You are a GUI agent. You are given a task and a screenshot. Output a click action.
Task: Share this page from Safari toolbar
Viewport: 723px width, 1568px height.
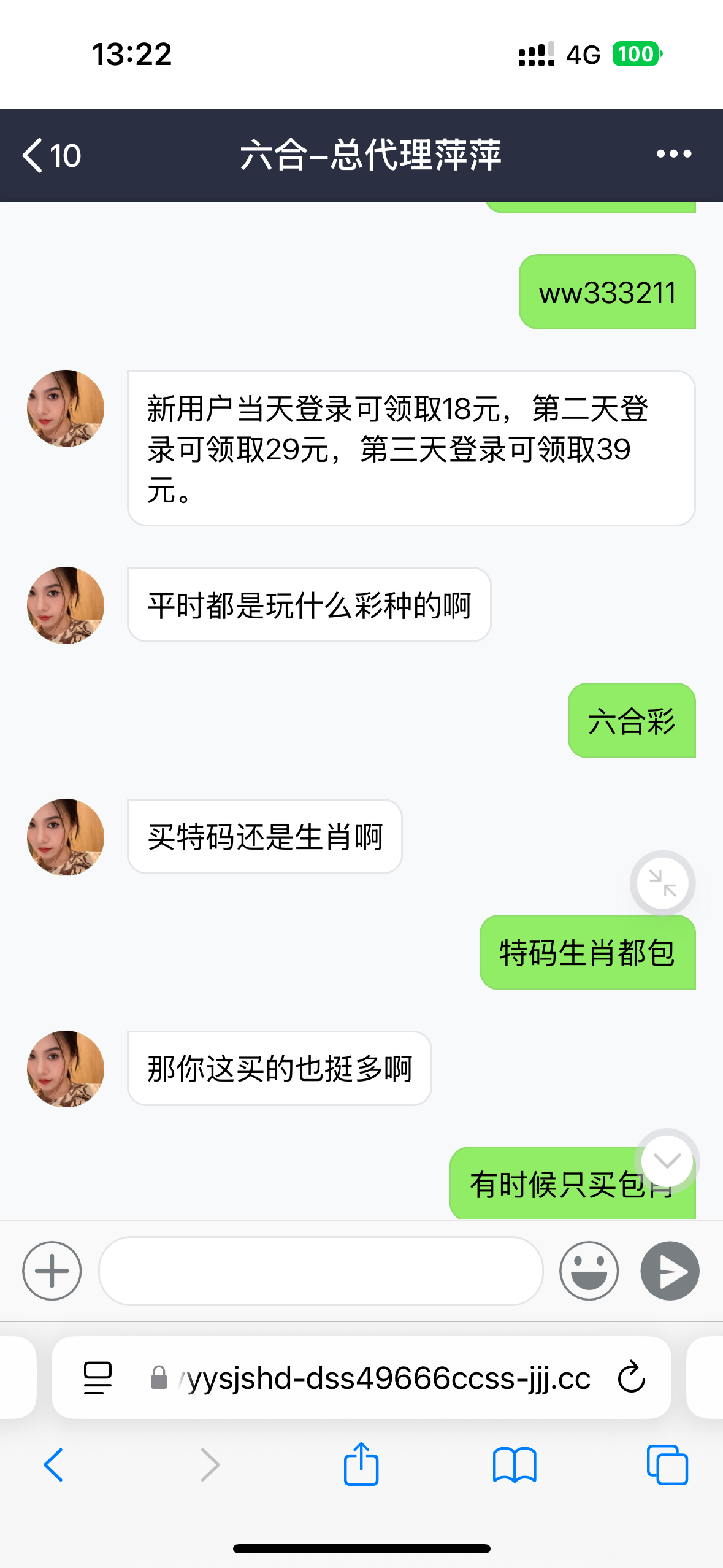pyautogui.click(x=361, y=1464)
